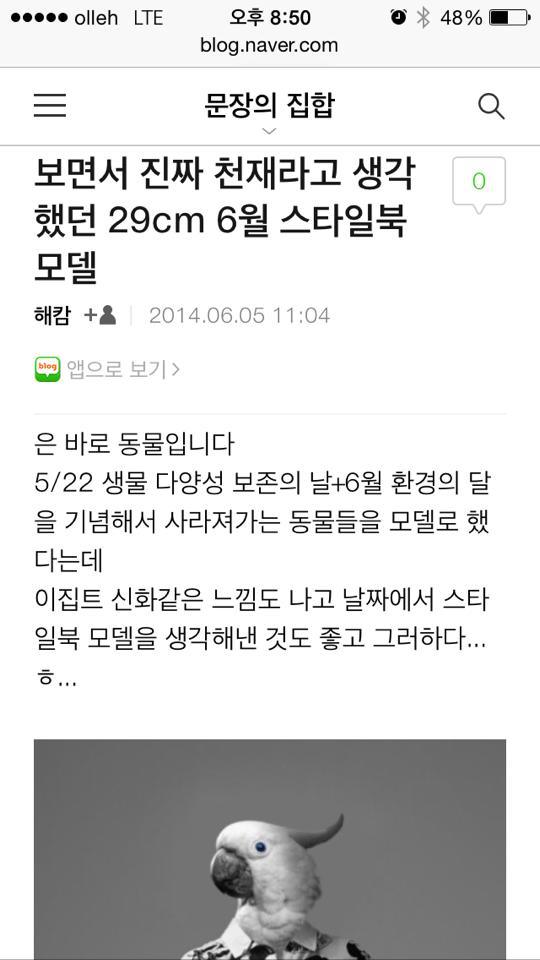
Task: Tap the blog.naver.com address bar
Action: 269,45
